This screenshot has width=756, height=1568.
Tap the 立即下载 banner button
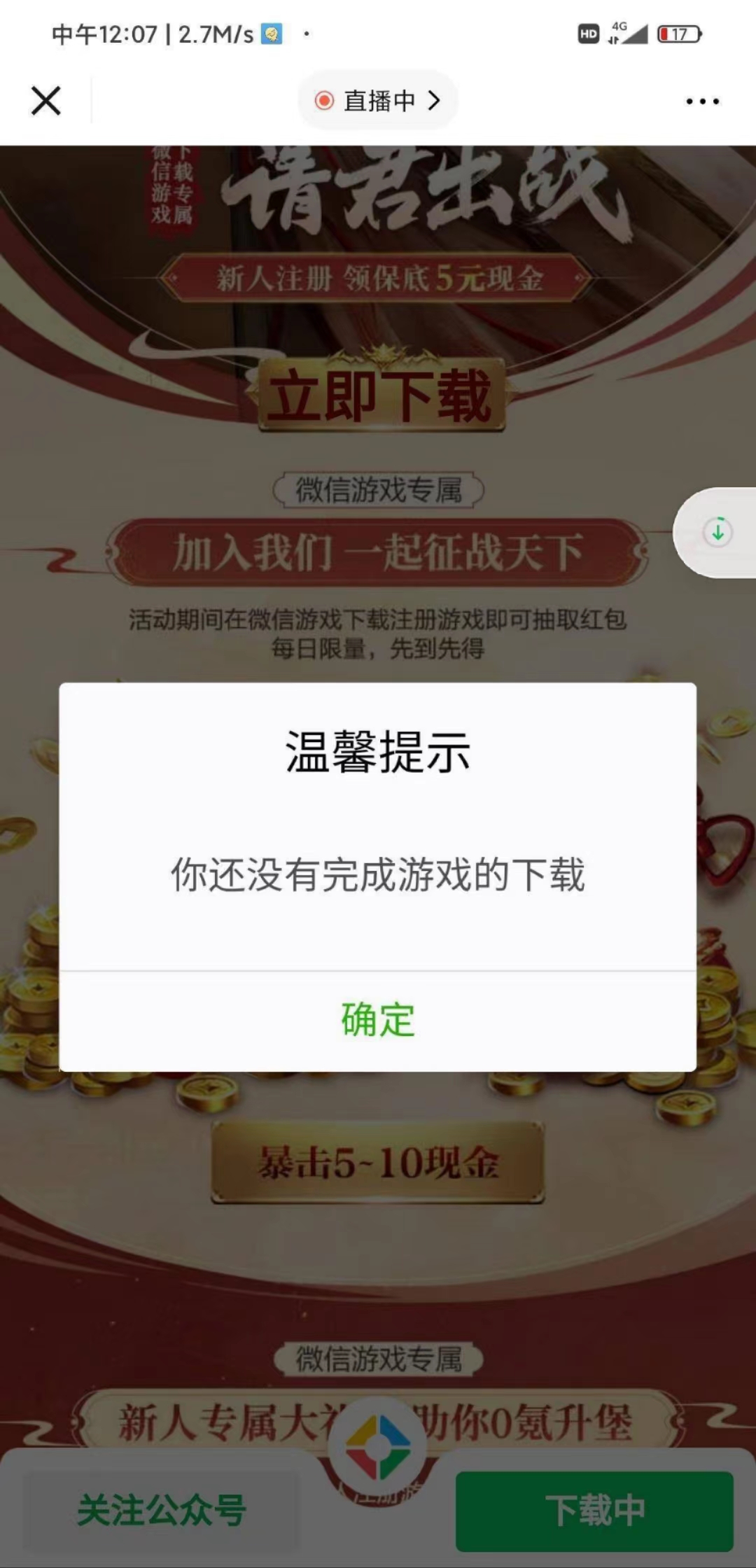(x=380, y=396)
